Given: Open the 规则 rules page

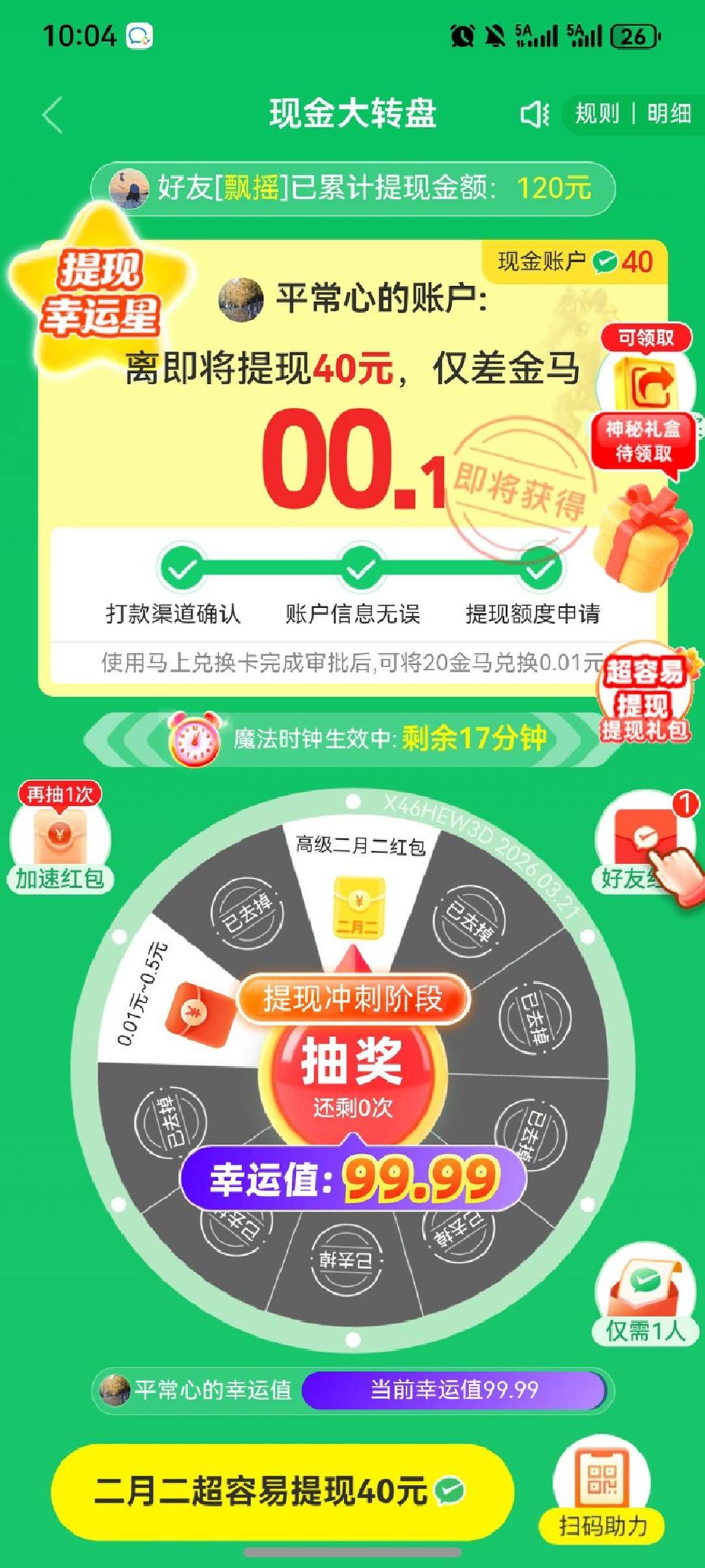Looking at the screenshot, I should click(x=596, y=114).
